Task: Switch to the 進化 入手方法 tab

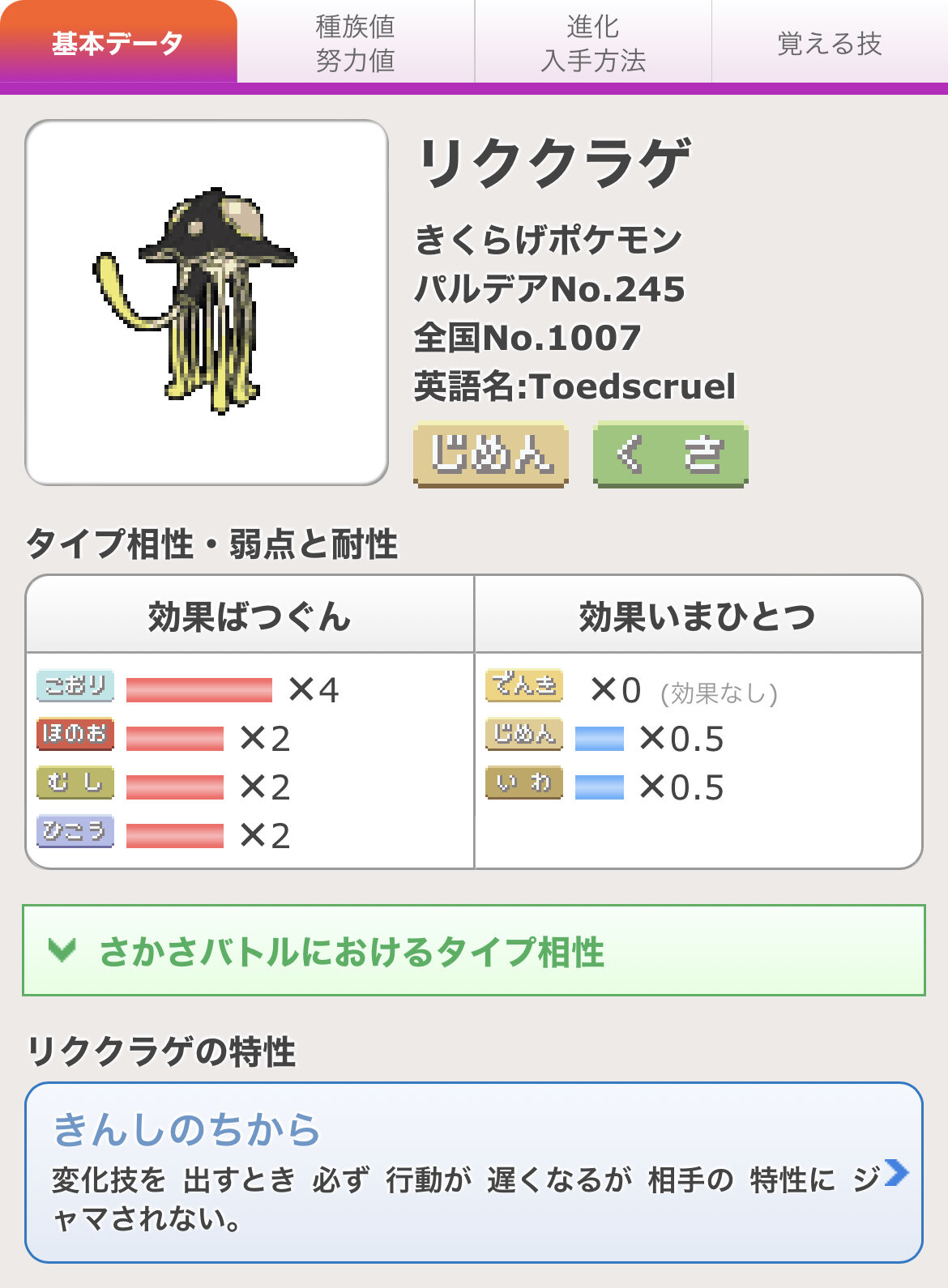Action: (593, 43)
